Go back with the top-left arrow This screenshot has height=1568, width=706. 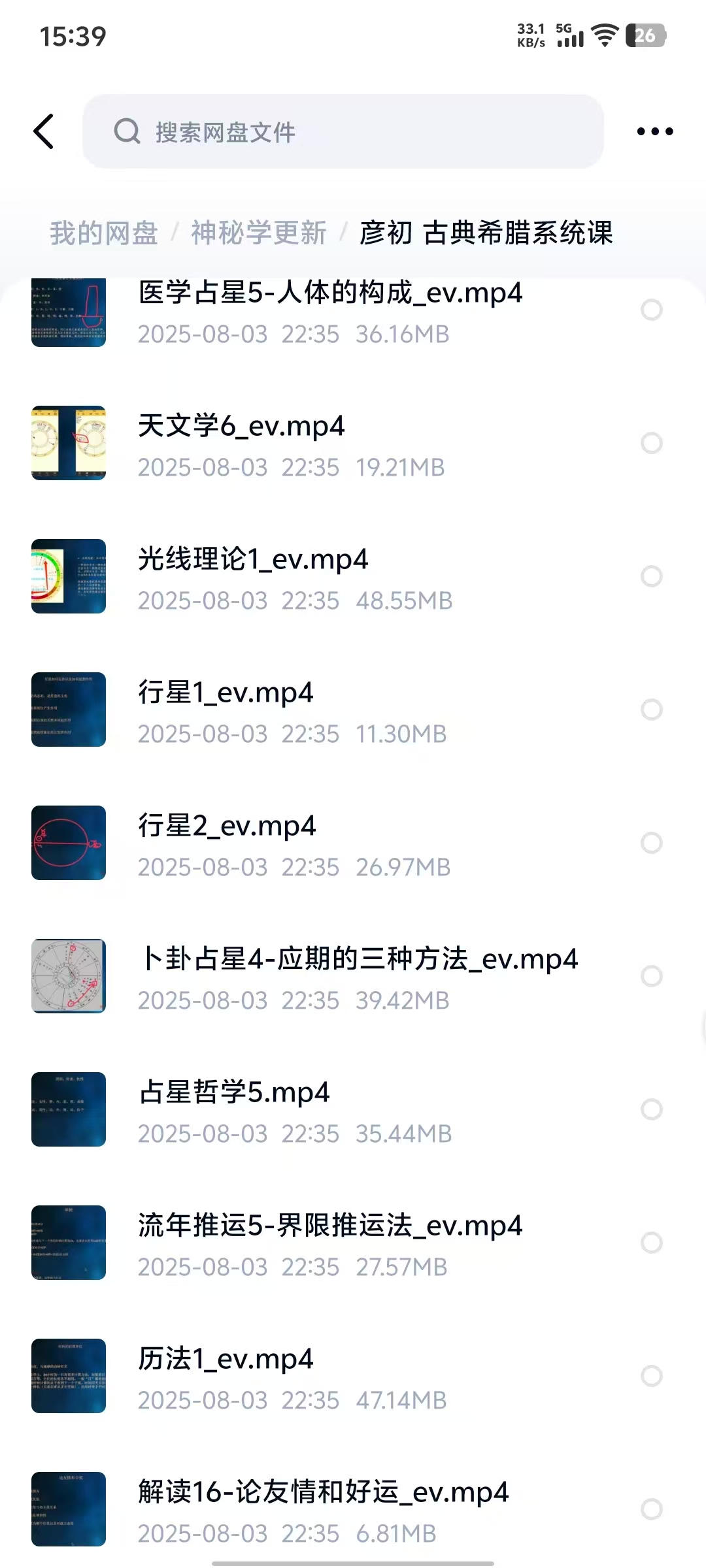[x=44, y=131]
